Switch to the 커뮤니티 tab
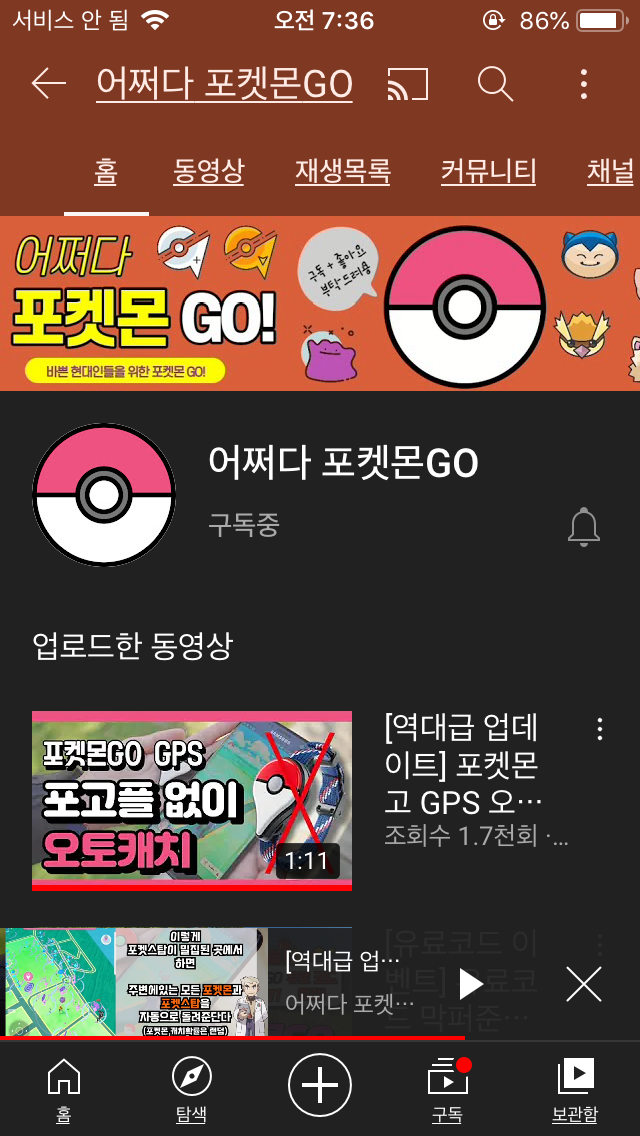 [x=488, y=171]
